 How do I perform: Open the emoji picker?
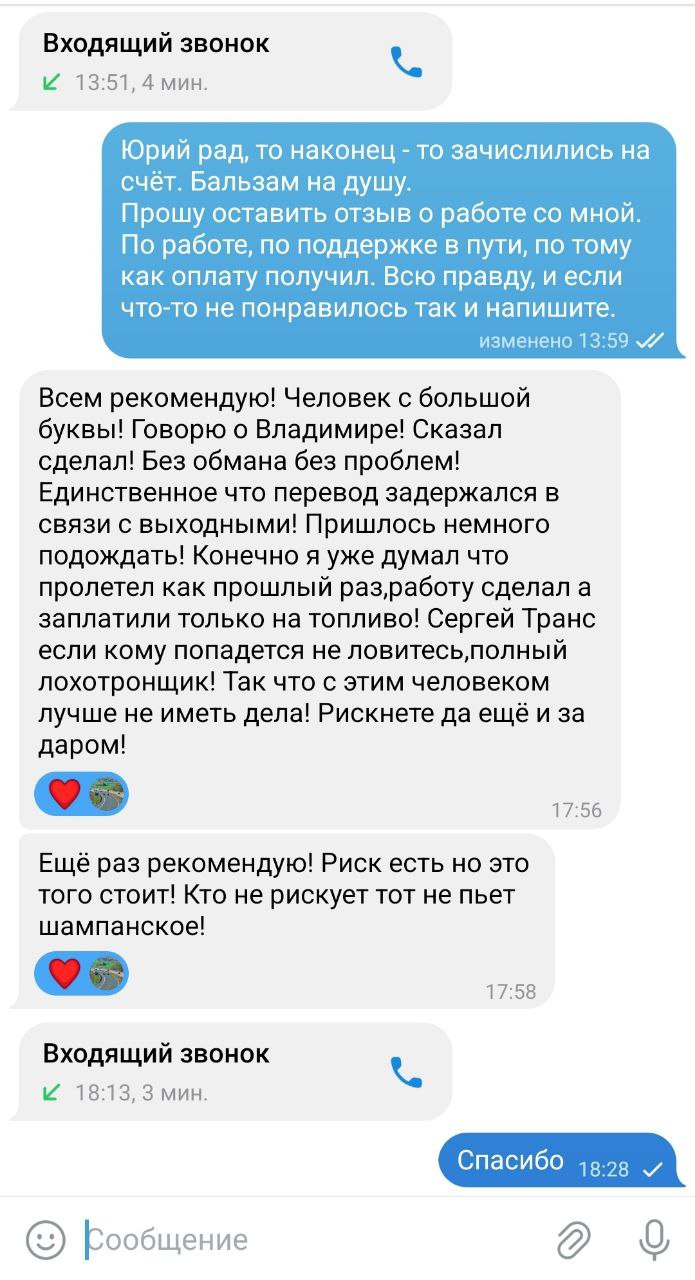(44, 1240)
